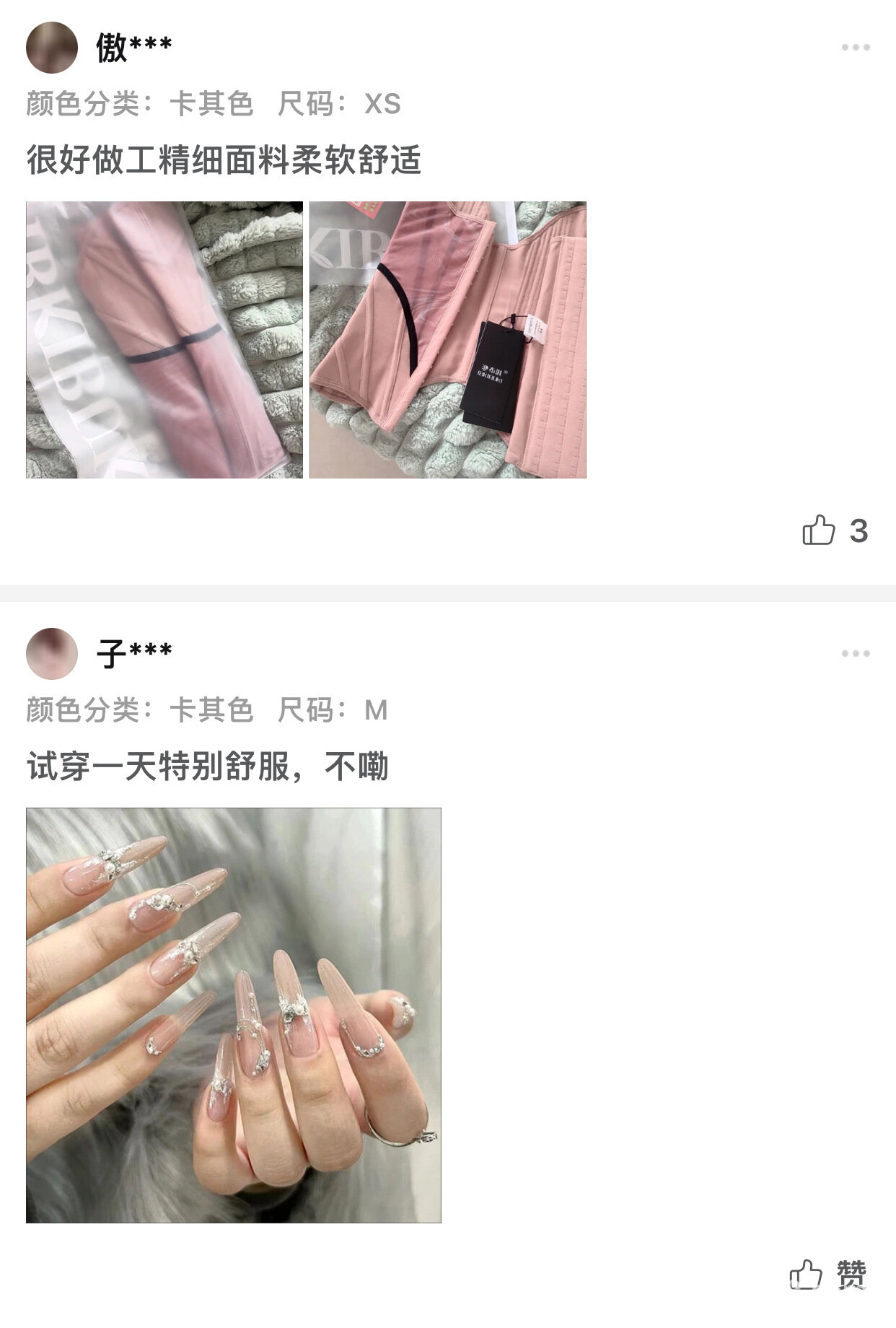Open 傲***'s profile avatar
The image size is (896, 1328).
tap(52, 48)
